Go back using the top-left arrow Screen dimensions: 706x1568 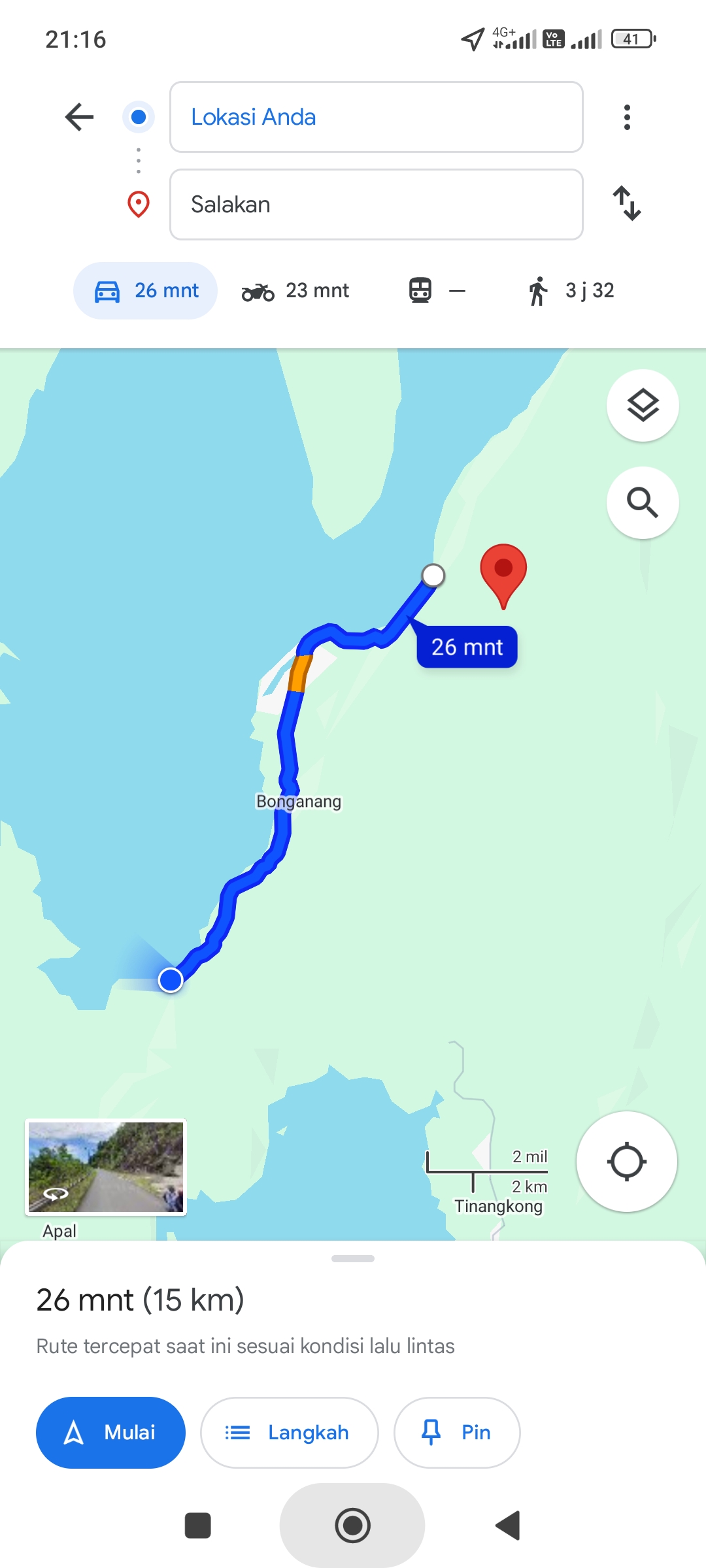[x=80, y=118]
